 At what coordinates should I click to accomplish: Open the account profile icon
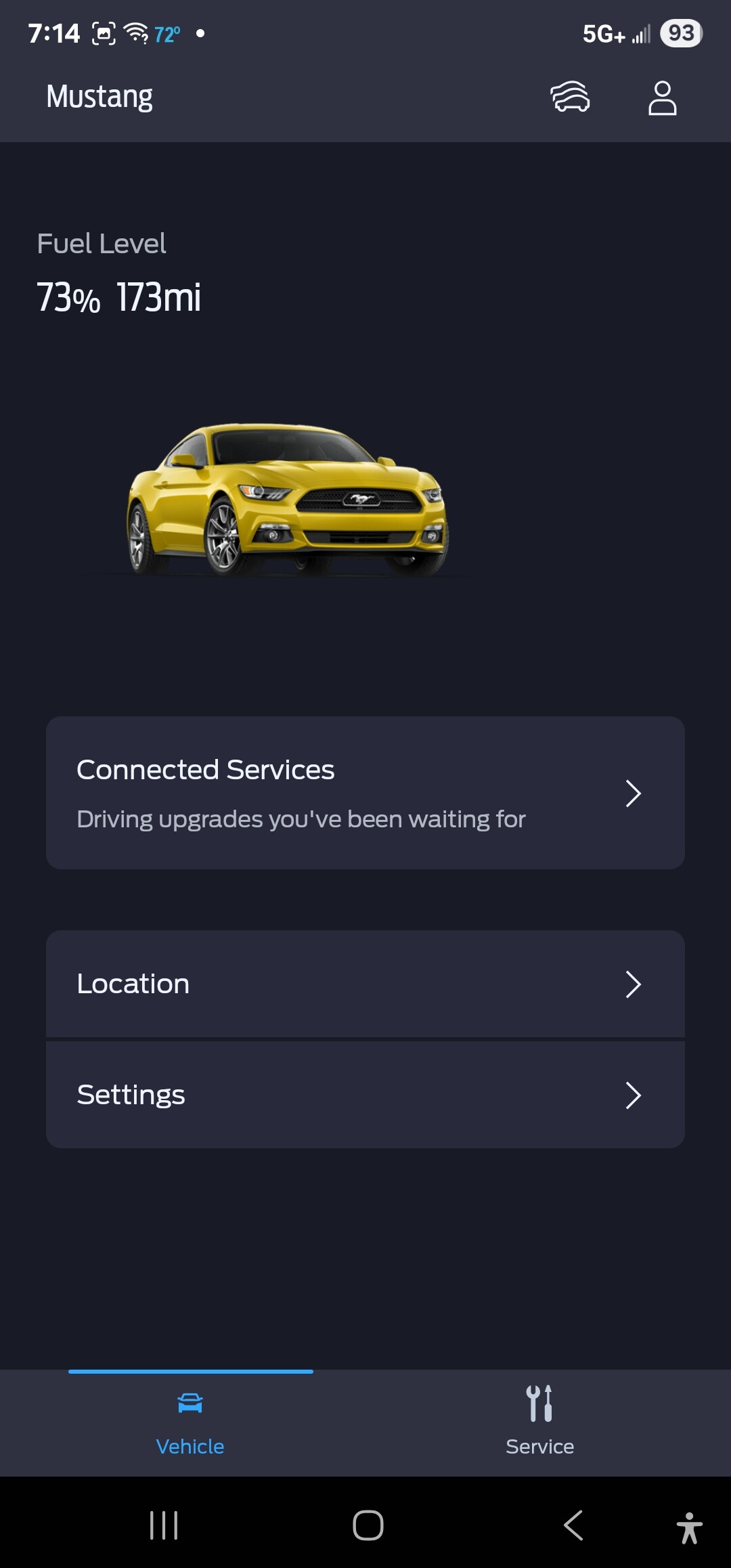pyautogui.click(x=662, y=97)
